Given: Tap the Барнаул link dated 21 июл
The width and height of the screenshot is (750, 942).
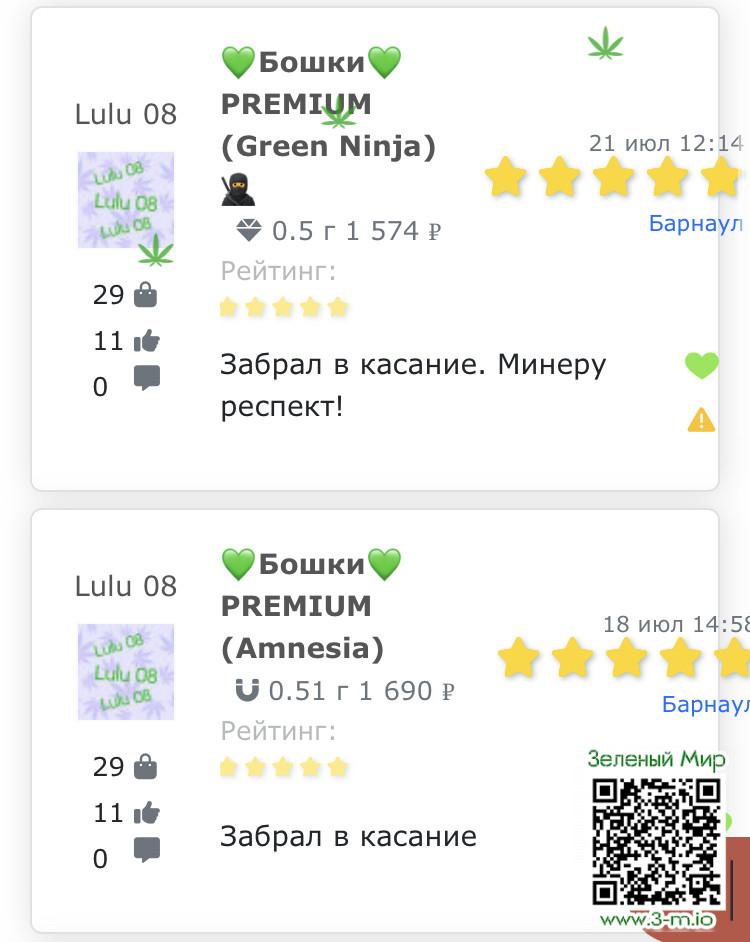Looking at the screenshot, I should [x=697, y=223].
